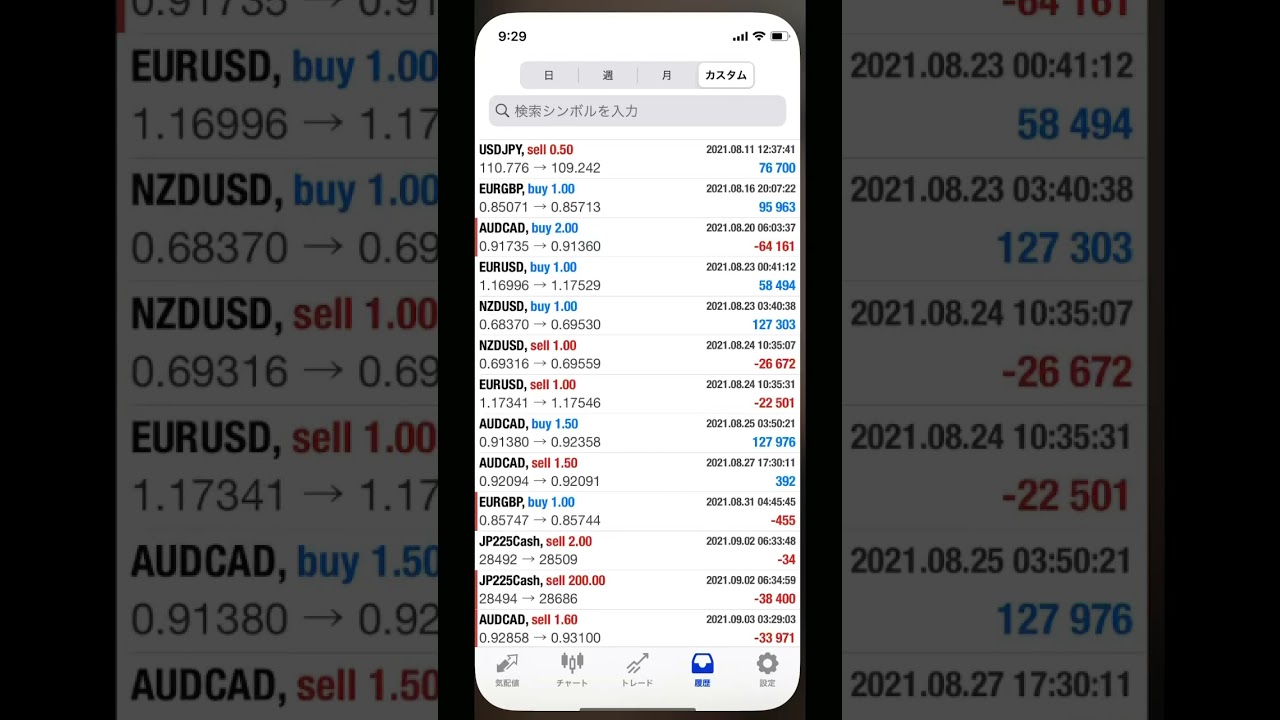
Task: Open the NZDUSD buy 1.00 trade row
Action: 637,315
